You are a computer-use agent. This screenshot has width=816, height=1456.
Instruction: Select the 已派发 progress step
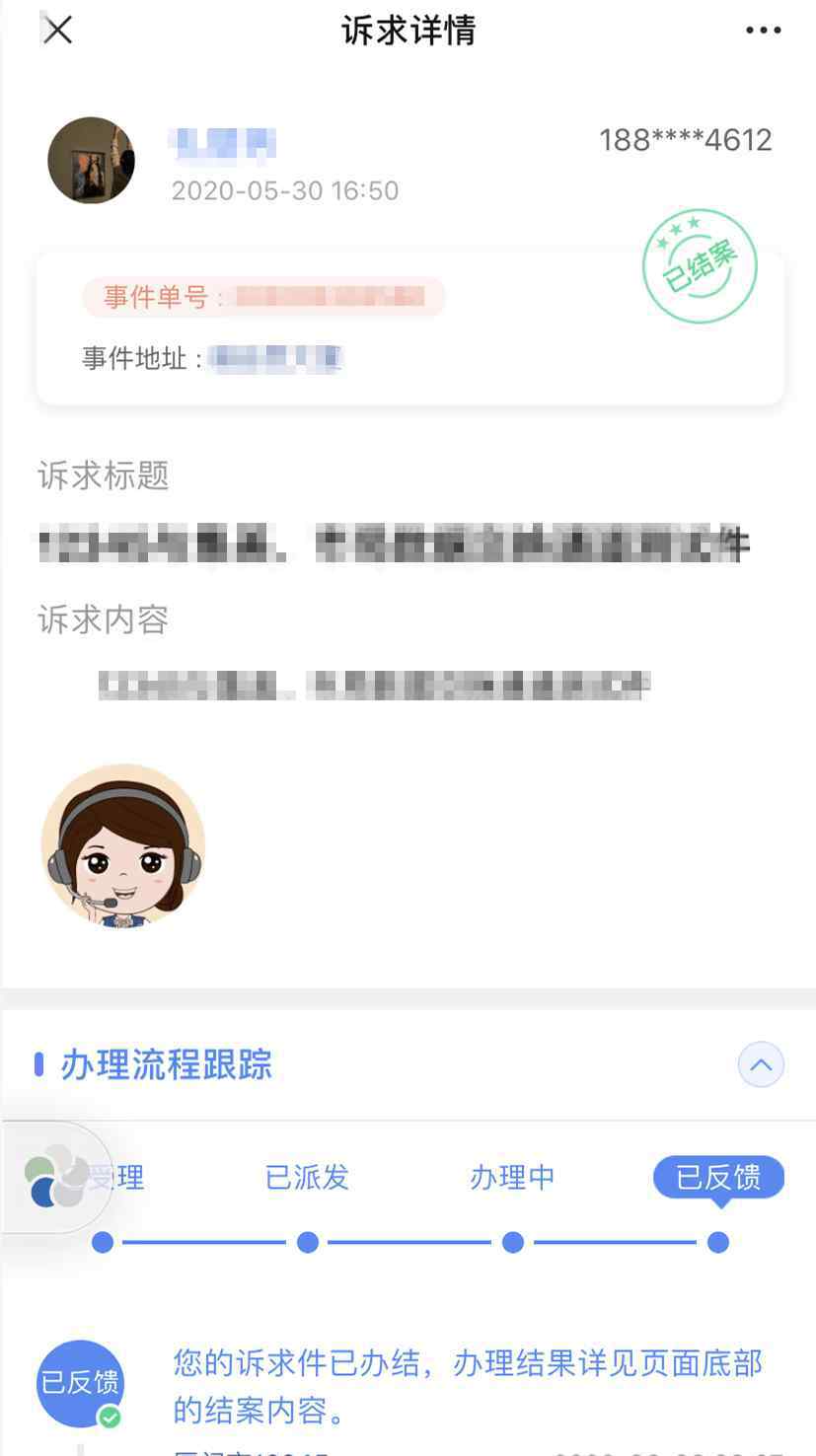[307, 1177]
